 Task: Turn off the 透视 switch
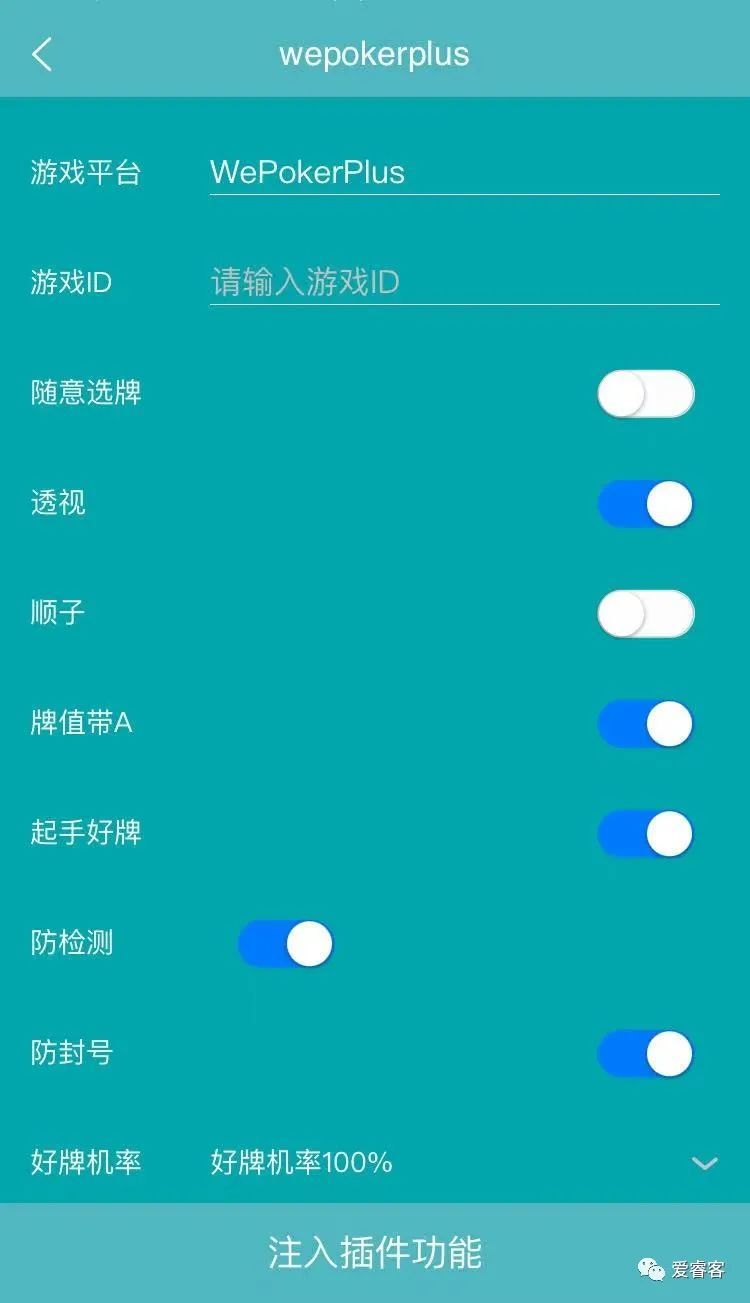645,504
